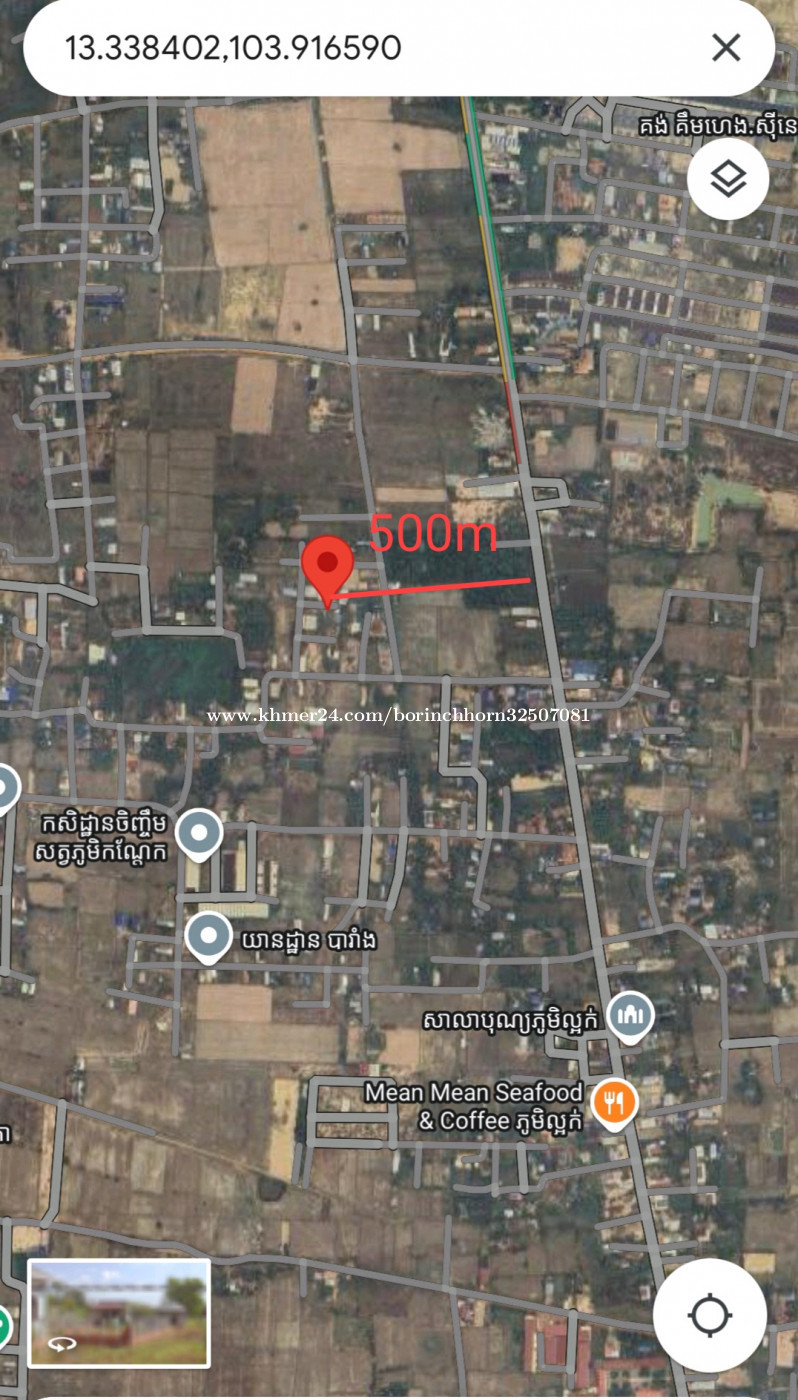Tap the សាលាបុណ្យភូមិល្អក់ place marker
The width and height of the screenshot is (798, 1400).
(x=631, y=1017)
